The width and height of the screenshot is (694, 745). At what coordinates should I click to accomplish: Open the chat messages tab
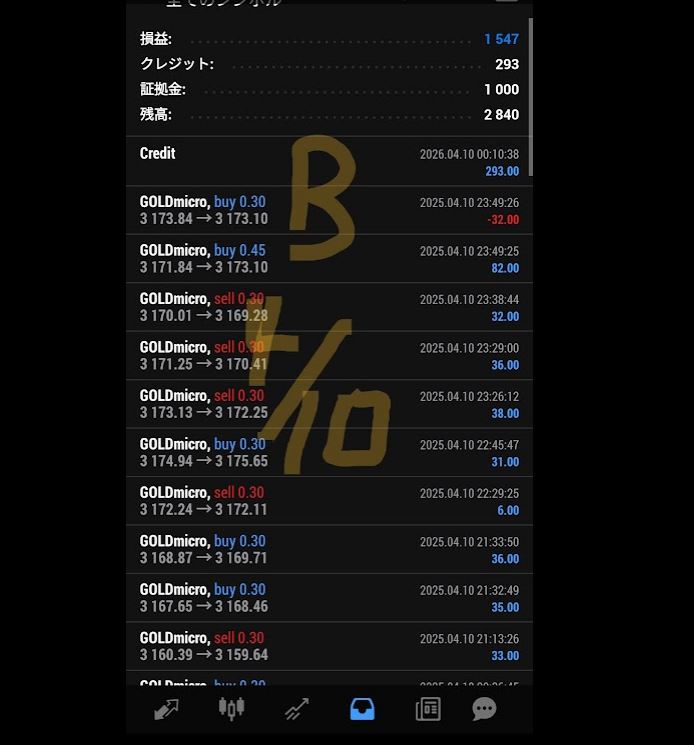(x=484, y=709)
